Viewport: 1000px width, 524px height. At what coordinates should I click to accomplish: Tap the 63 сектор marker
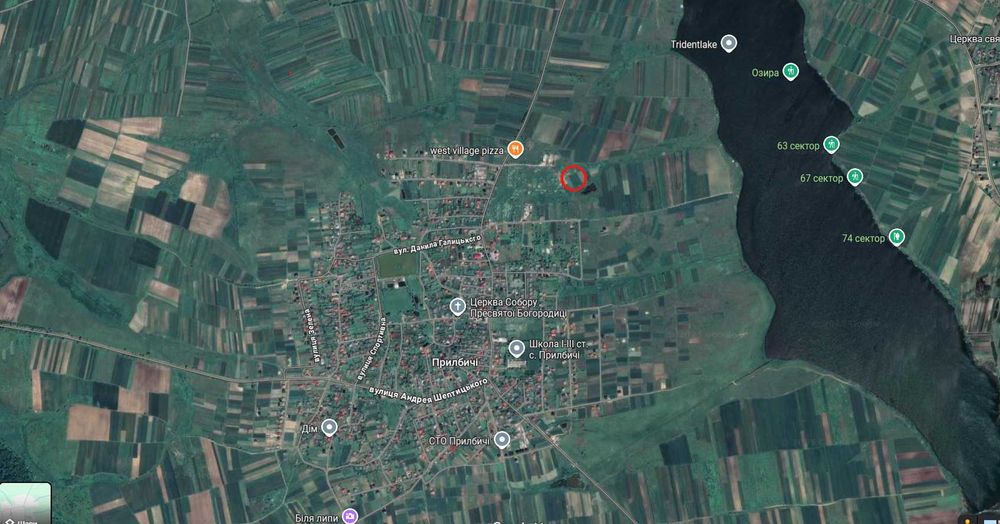pyautogui.click(x=831, y=145)
